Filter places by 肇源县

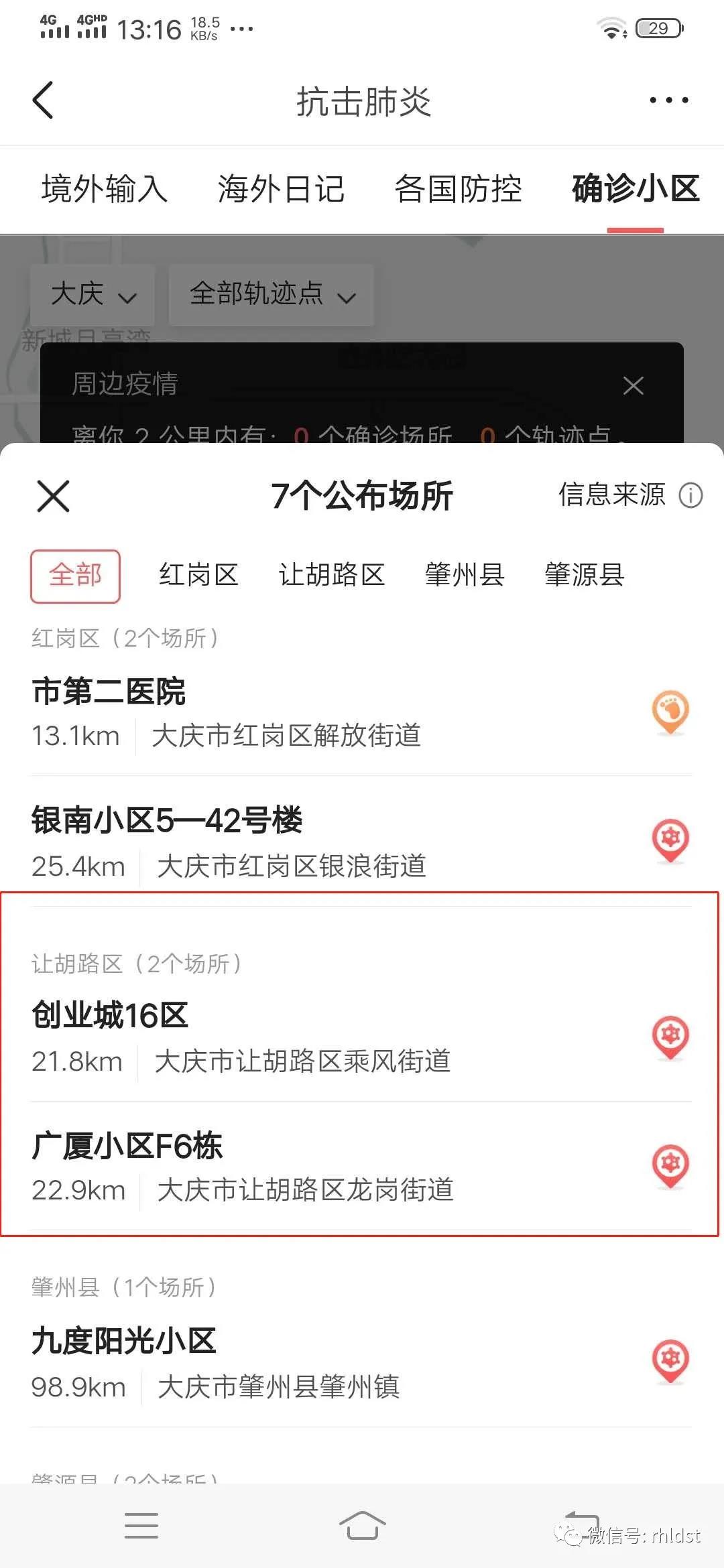click(x=585, y=575)
